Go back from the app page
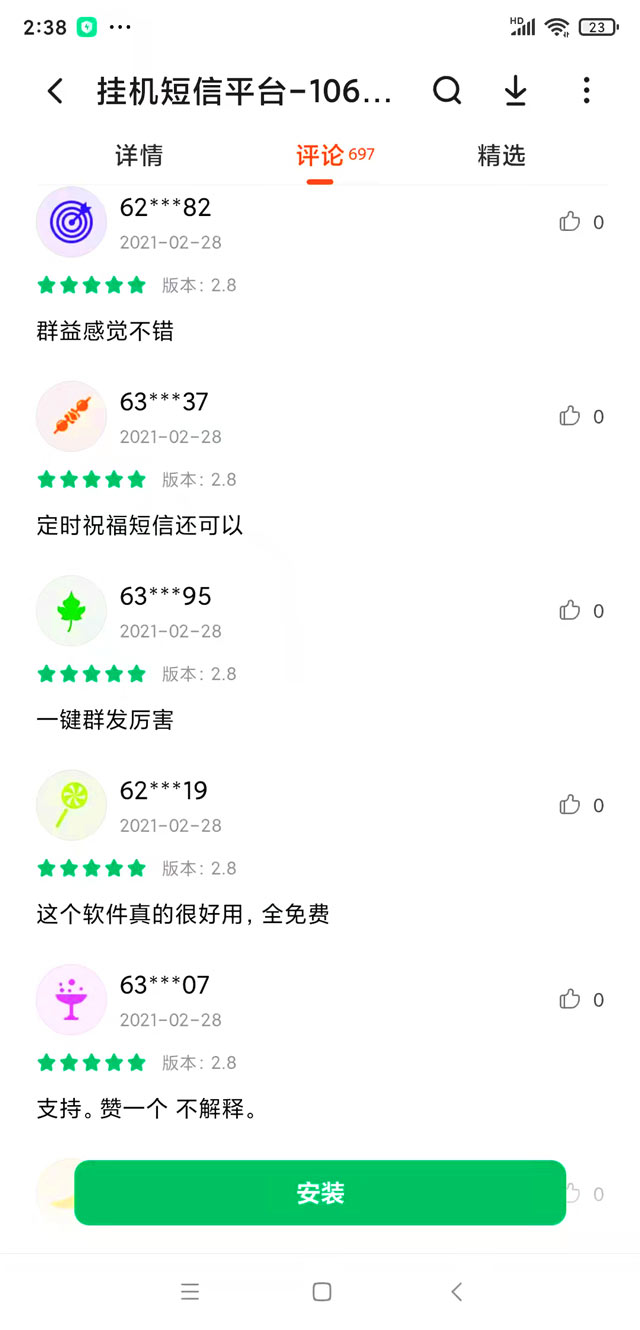This screenshot has height=1330, width=640. coord(55,92)
